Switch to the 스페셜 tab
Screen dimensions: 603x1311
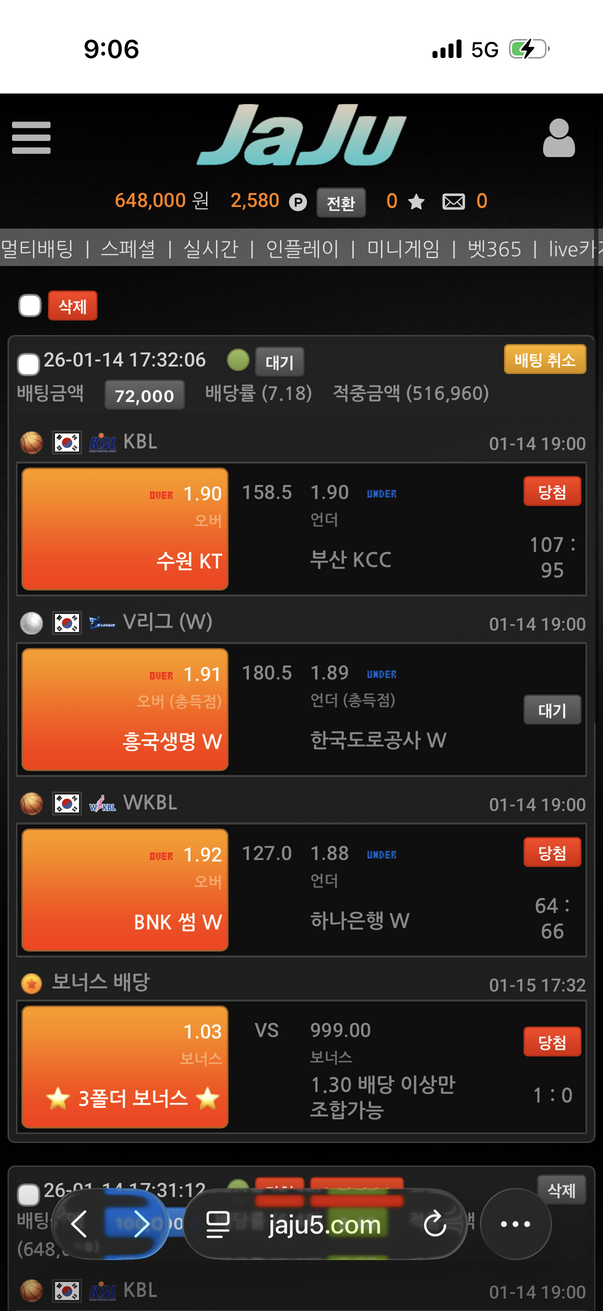pyautogui.click(x=127, y=249)
